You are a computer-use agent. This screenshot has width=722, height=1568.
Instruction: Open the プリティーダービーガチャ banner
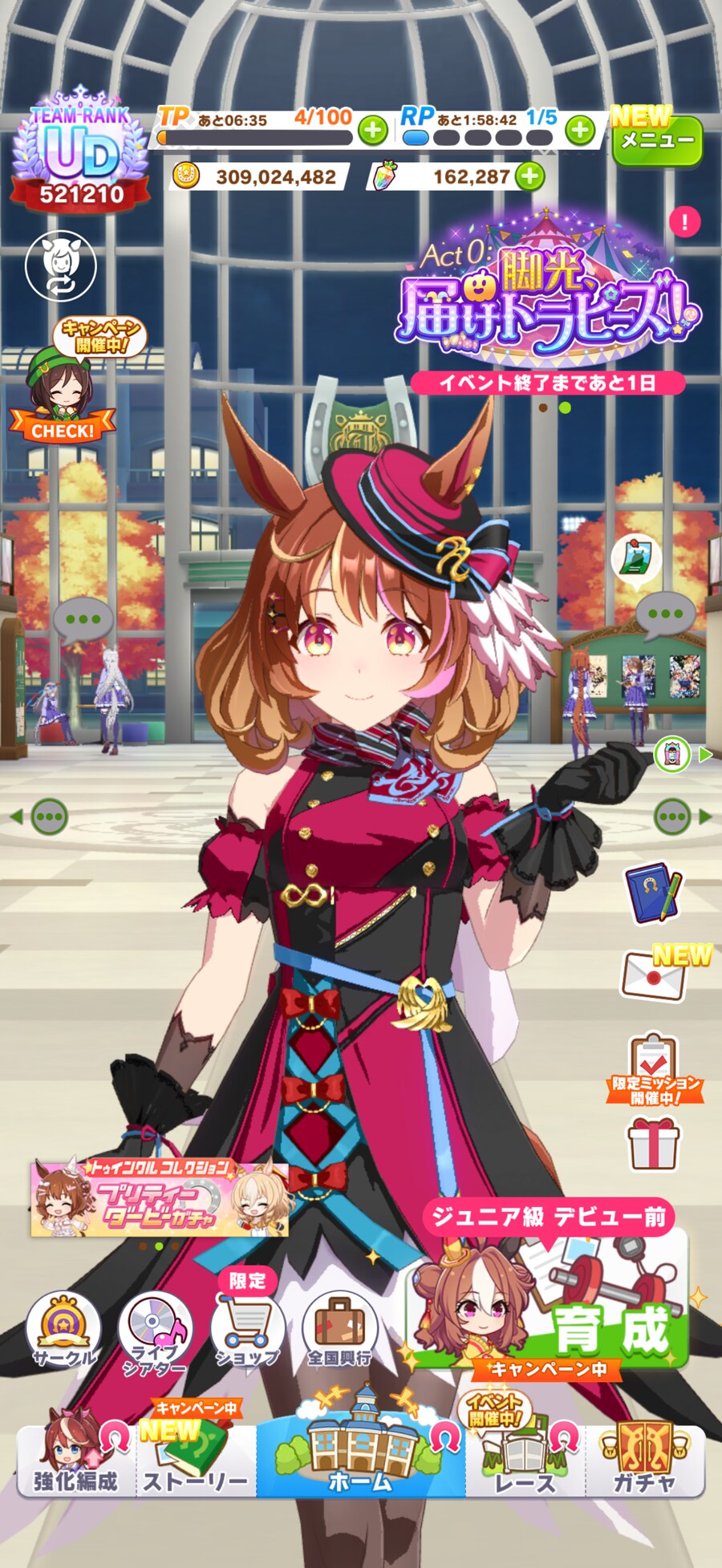click(159, 1199)
